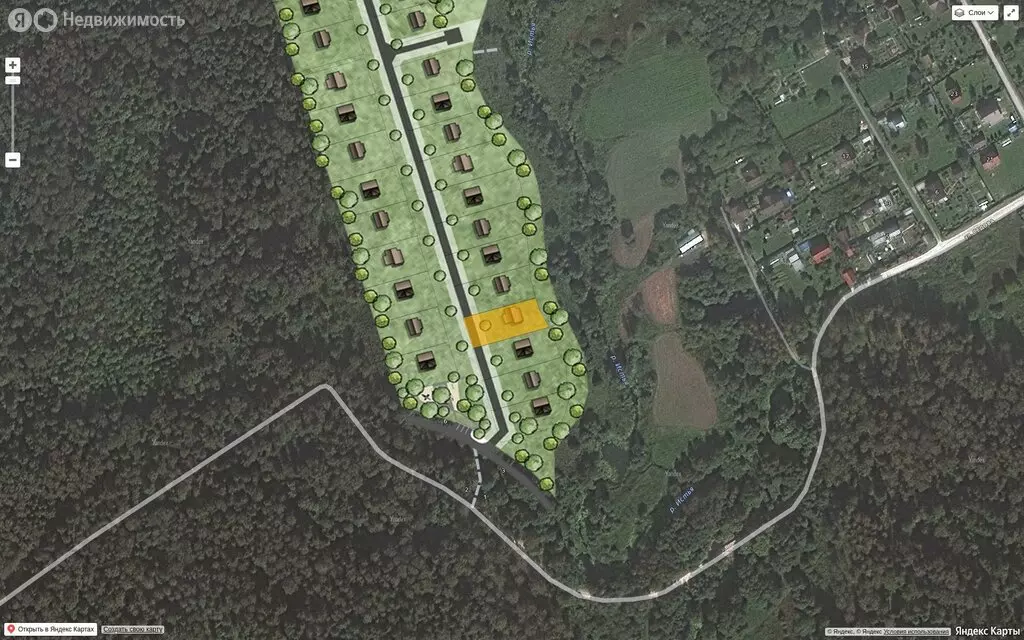Image resolution: width=1024 pixels, height=640 pixels.
Task: Open the map in Яндекс Картах
Action: tap(51, 630)
